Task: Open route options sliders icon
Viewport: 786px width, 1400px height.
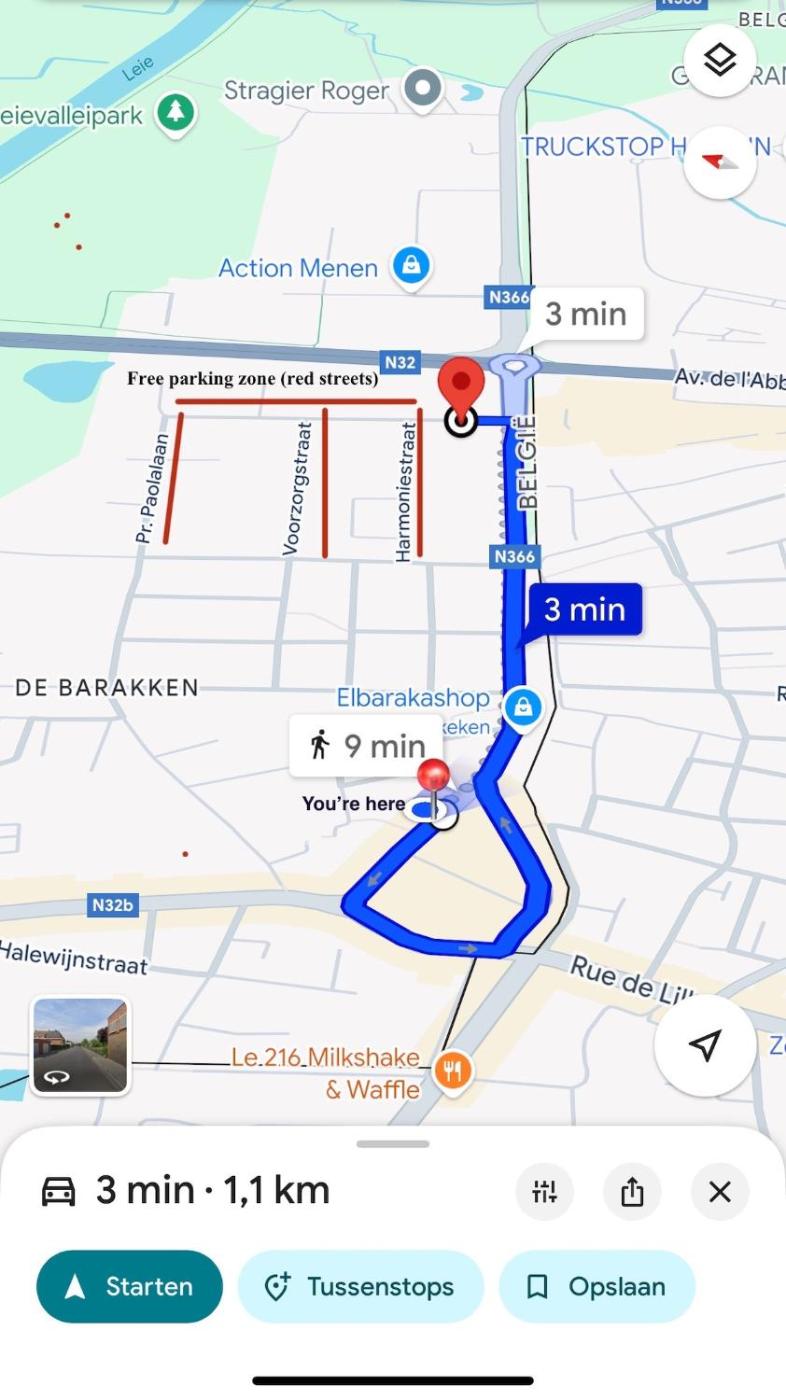Action: pos(544,1192)
